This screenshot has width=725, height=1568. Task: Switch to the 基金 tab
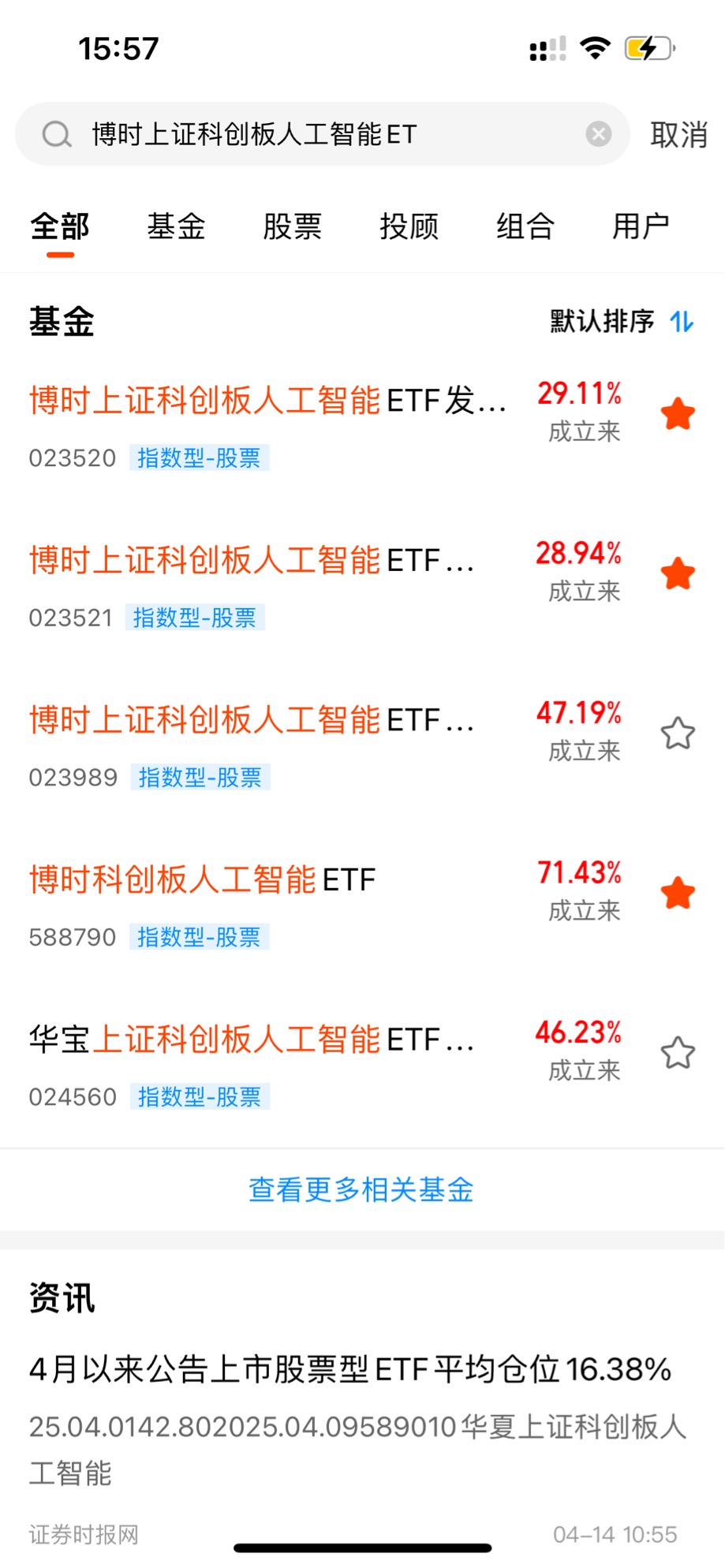point(176,227)
